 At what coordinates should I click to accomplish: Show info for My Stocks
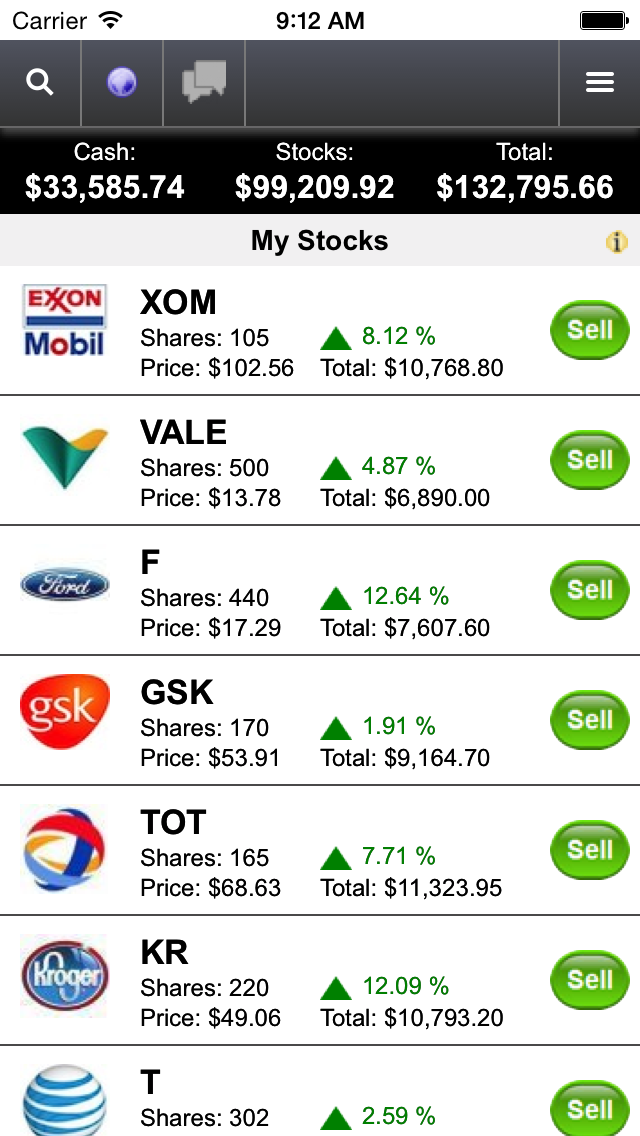(617, 242)
